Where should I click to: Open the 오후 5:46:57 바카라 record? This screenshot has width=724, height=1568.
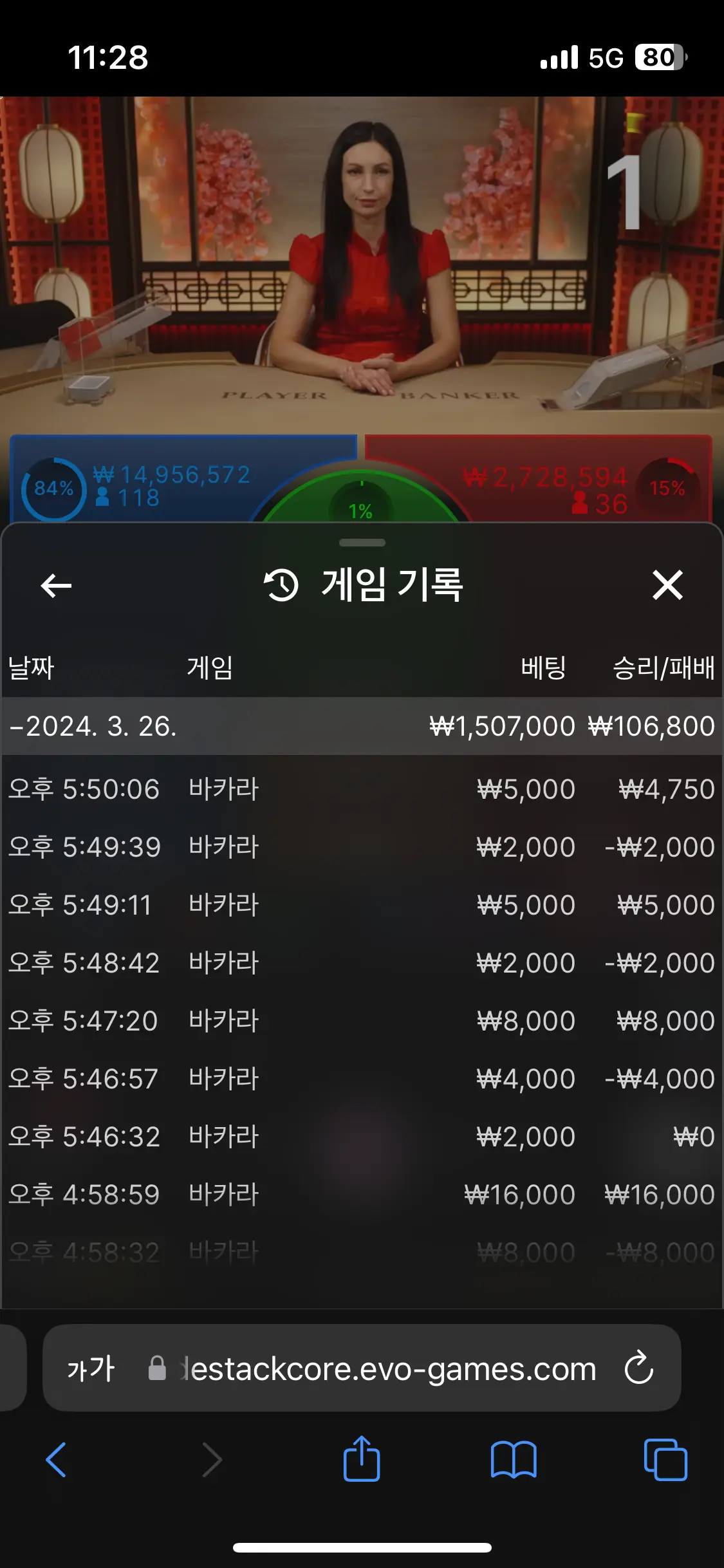coord(362,1079)
